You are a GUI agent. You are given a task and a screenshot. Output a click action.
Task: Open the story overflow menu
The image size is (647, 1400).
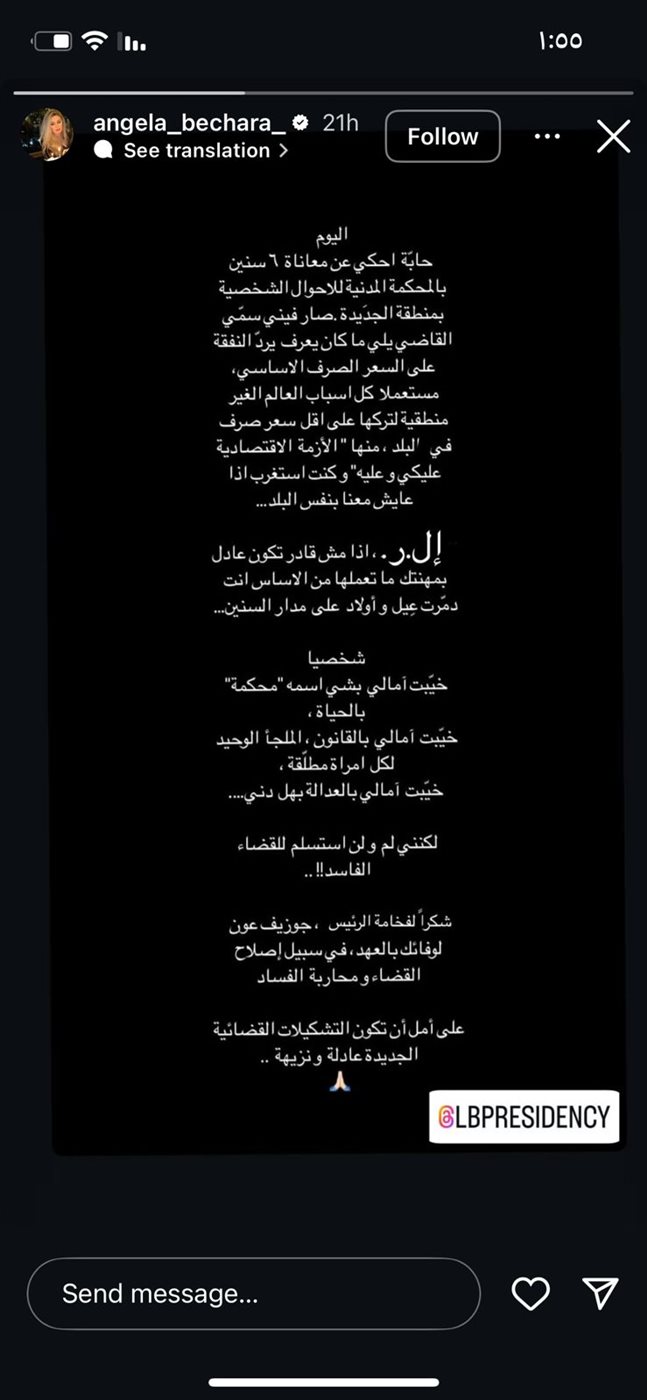547,137
